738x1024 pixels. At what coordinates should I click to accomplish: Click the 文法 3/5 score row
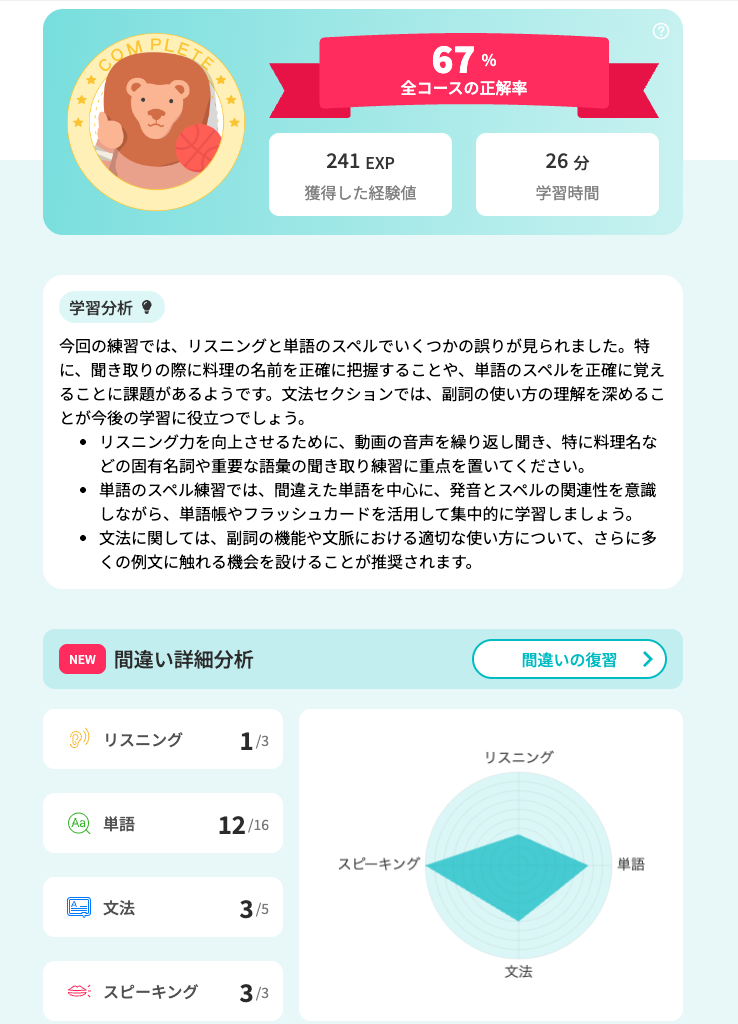[x=163, y=906]
